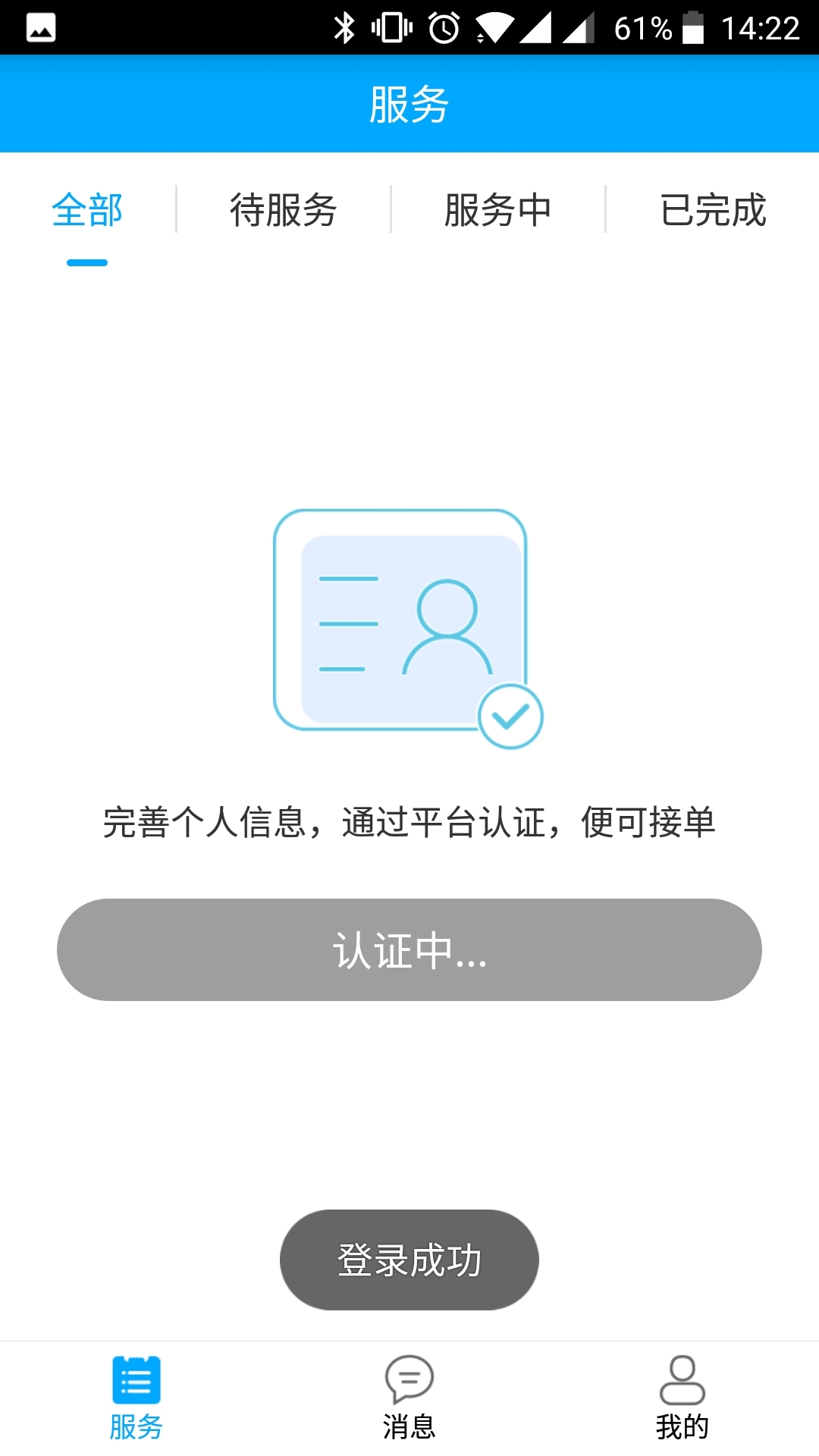Select the 全部 tab
Screen dimensions: 819x1456
click(87, 210)
